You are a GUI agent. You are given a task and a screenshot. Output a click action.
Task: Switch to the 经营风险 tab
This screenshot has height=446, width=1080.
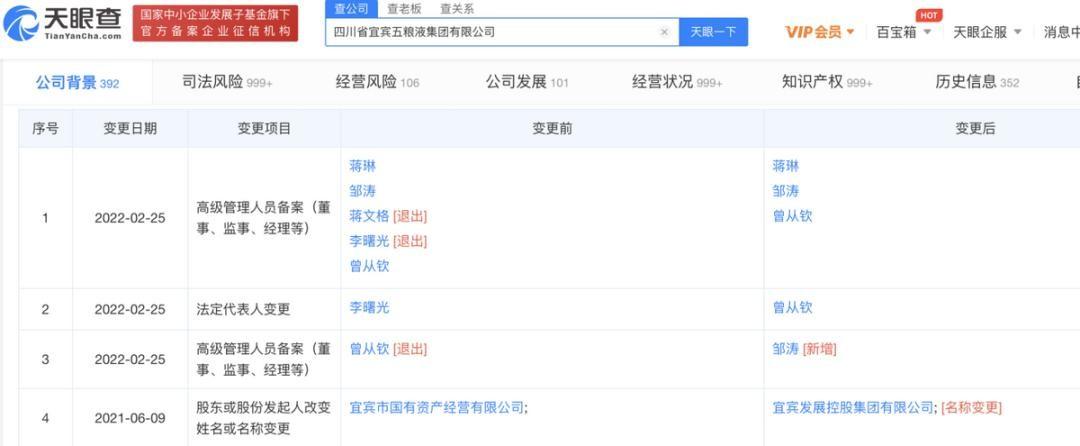(377, 82)
